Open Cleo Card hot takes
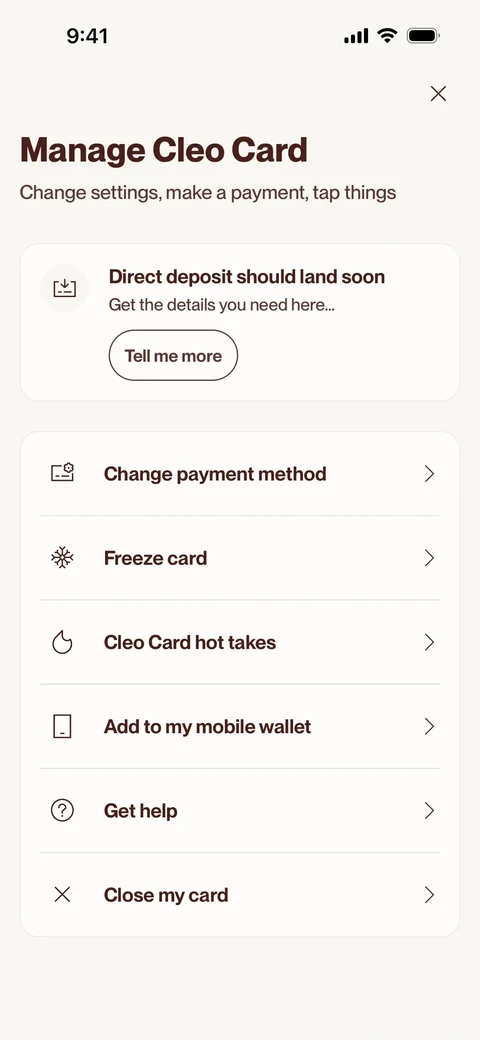The height and width of the screenshot is (1040, 480). (x=240, y=642)
